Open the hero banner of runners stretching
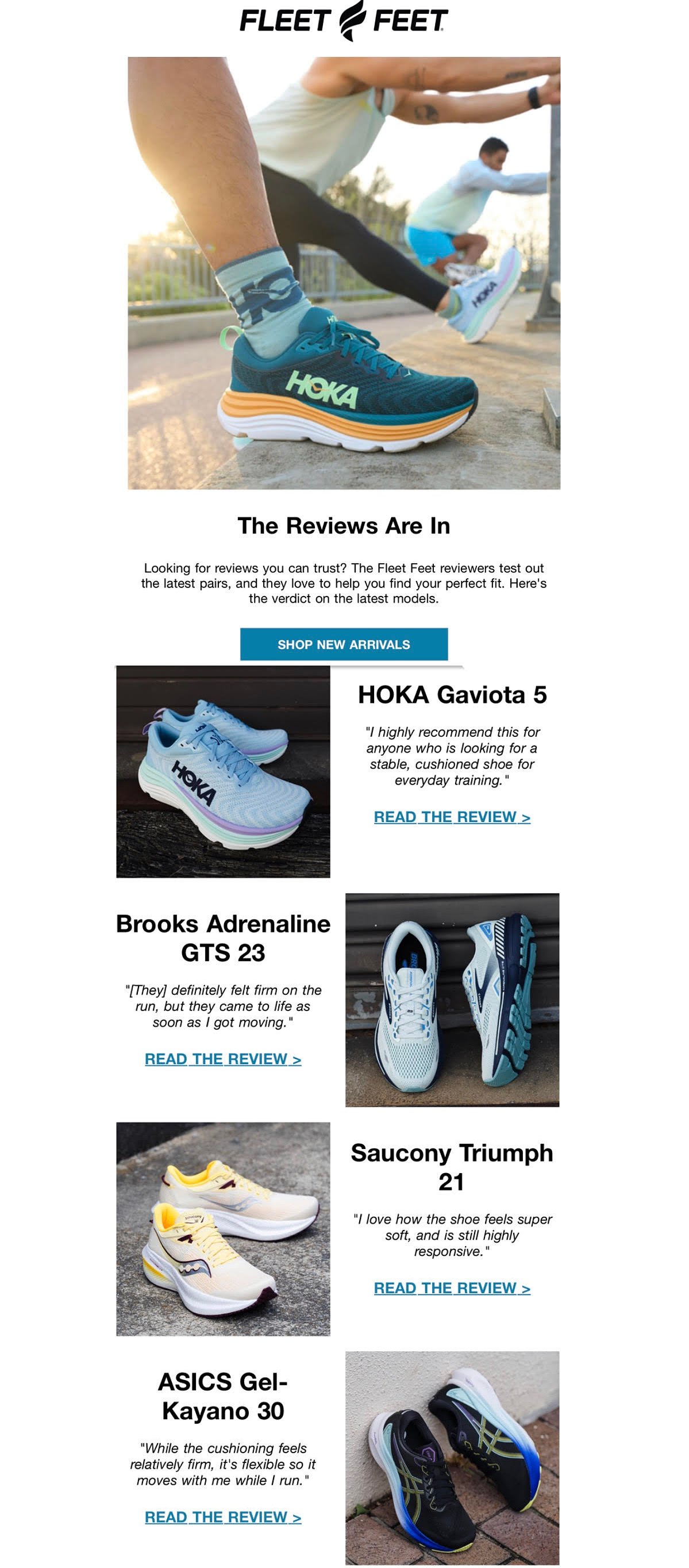The image size is (689, 1568). click(344, 272)
